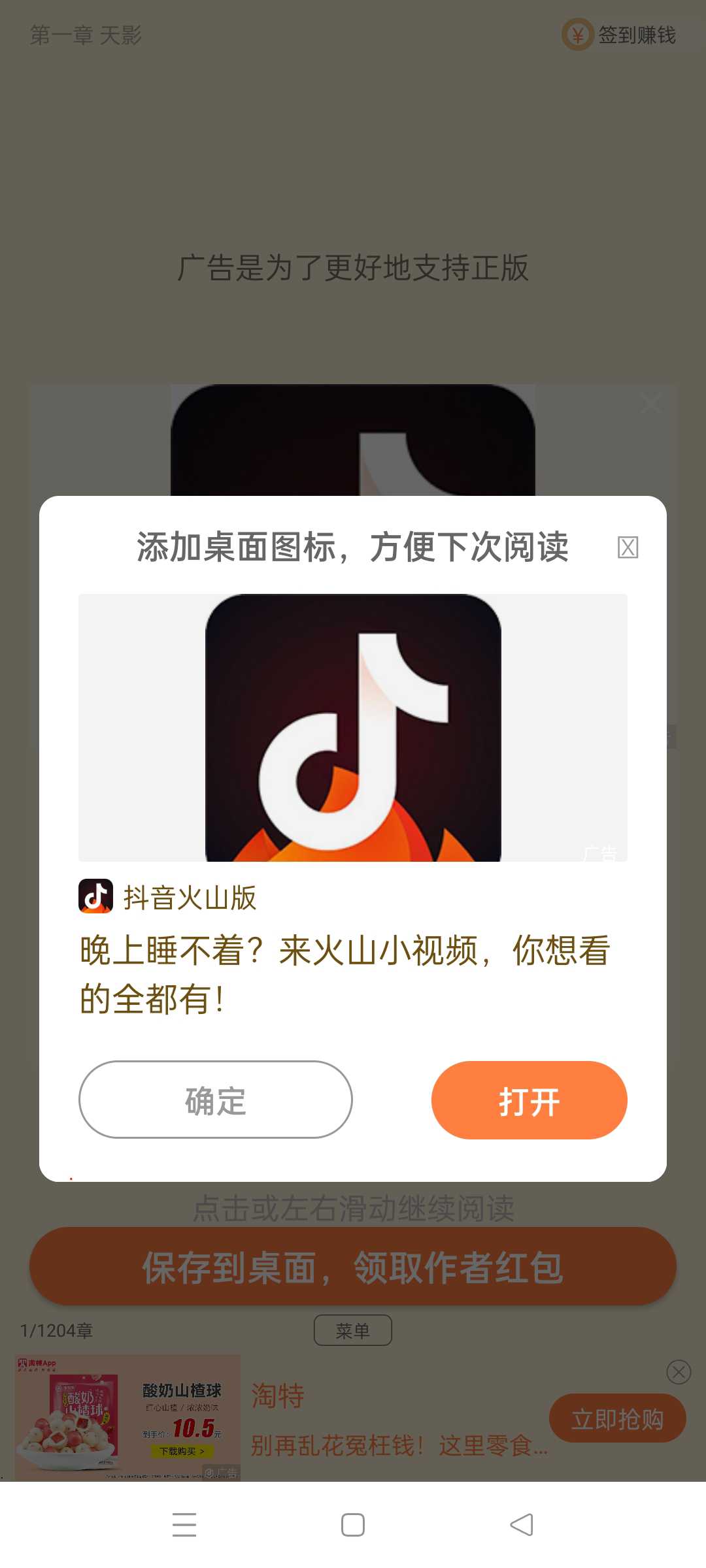This screenshot has width=706, height=1568.
Task: Tap the 确定 button in the dialog
Action: [x=216, y=1100]
